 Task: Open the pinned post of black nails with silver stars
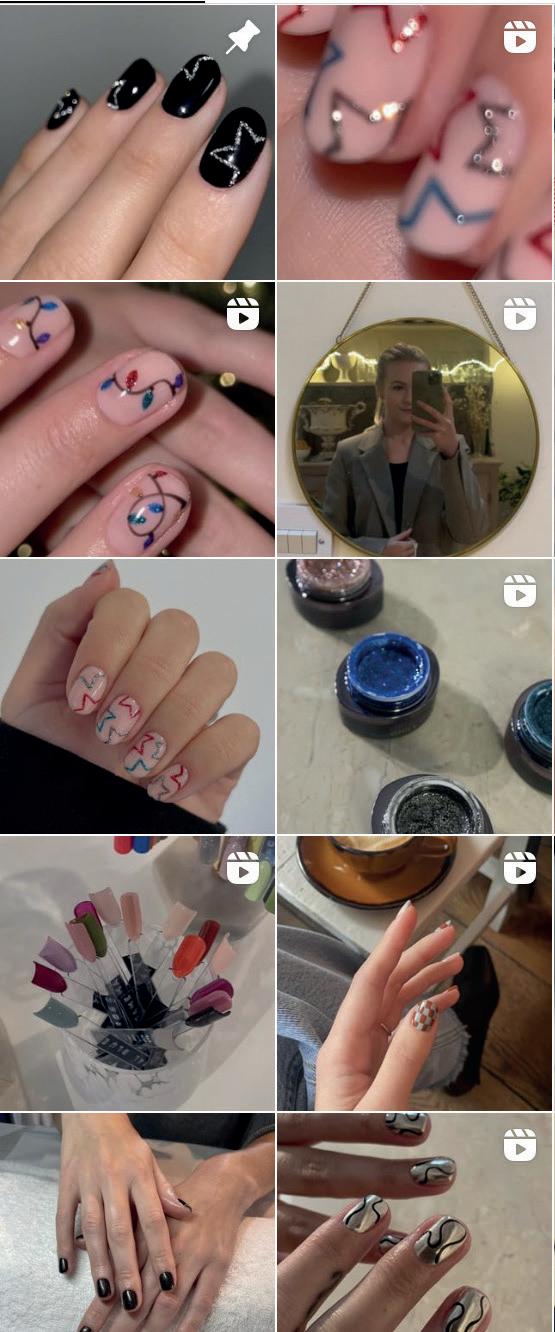point(137,142)
